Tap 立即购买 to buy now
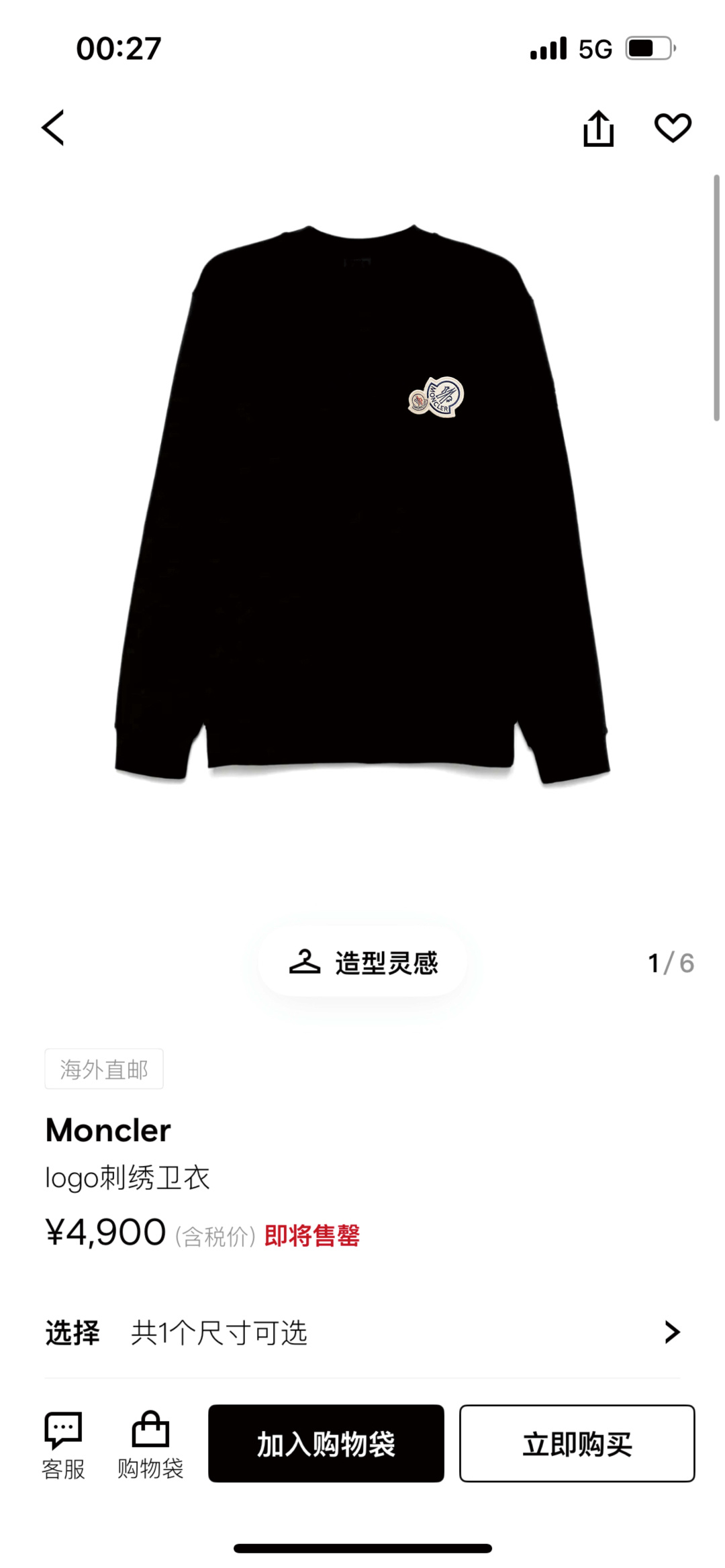The height and width of the screenshot is (1568, 725). point(577,1444)
